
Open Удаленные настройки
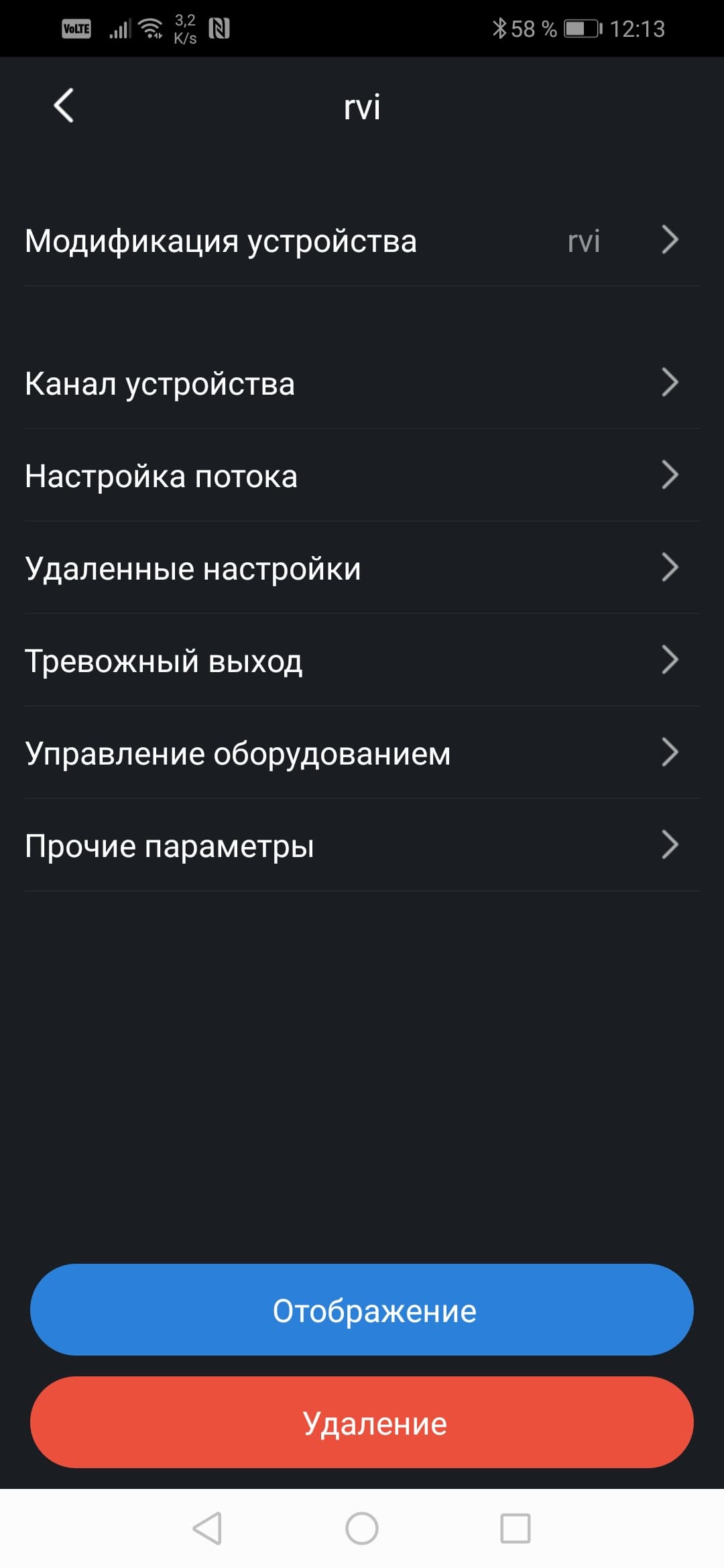tap(362, 568)
